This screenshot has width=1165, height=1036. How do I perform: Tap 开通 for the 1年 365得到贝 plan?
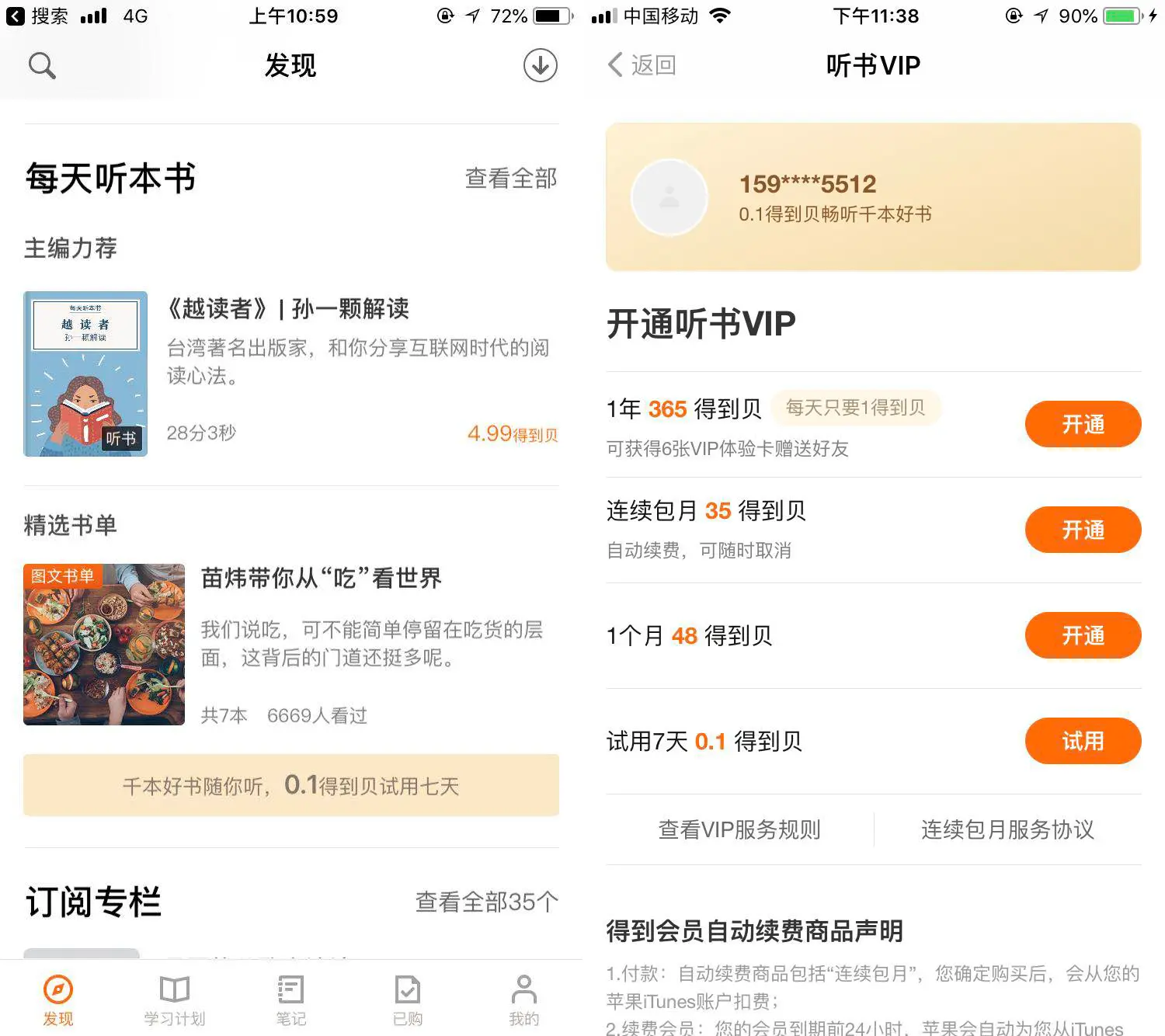click(x=1083, y=424)
